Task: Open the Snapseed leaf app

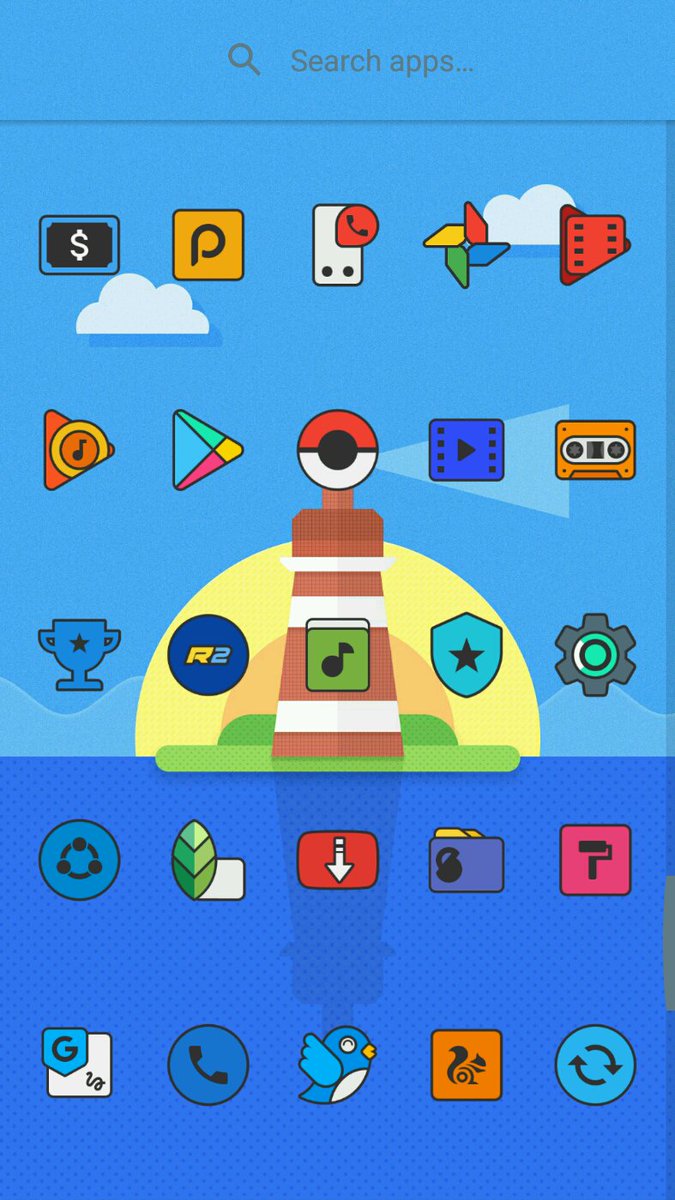Action: [x=207, y=860]
